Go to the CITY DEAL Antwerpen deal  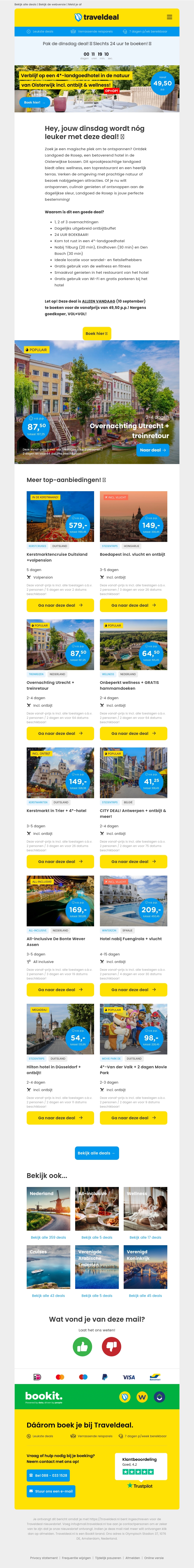(x=133, y=861)
